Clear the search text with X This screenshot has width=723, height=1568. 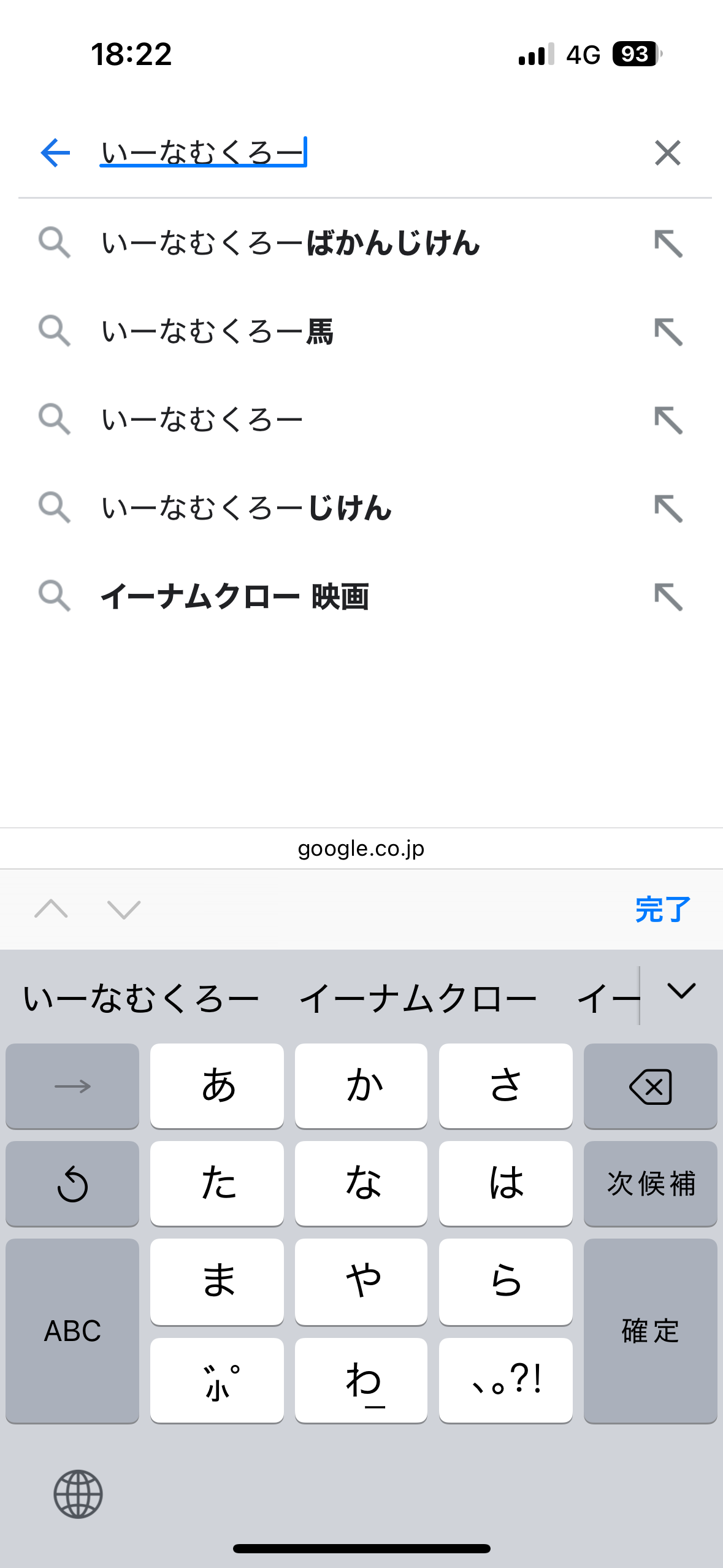(667, 153)
